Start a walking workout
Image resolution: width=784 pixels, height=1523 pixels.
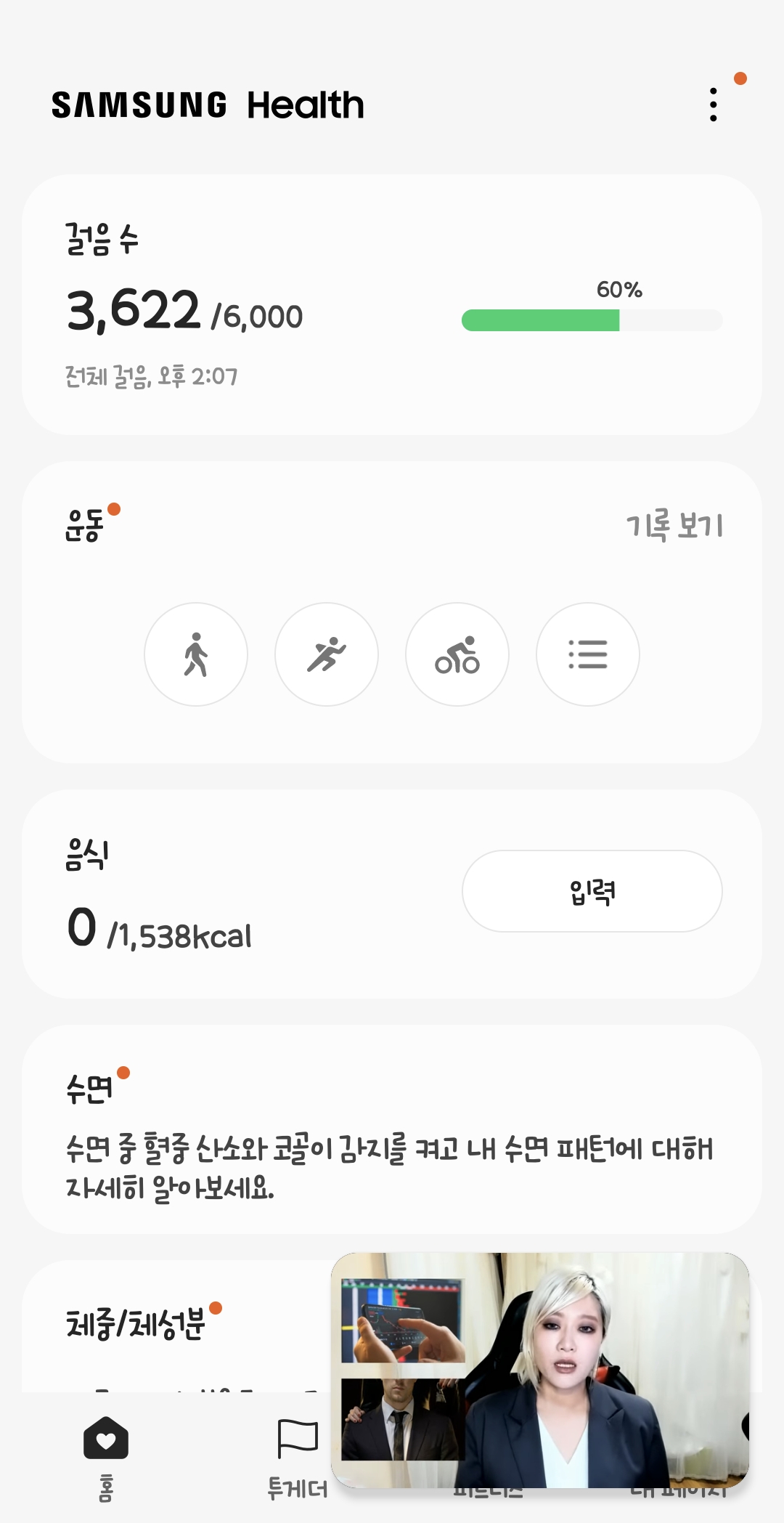[196, 654]
